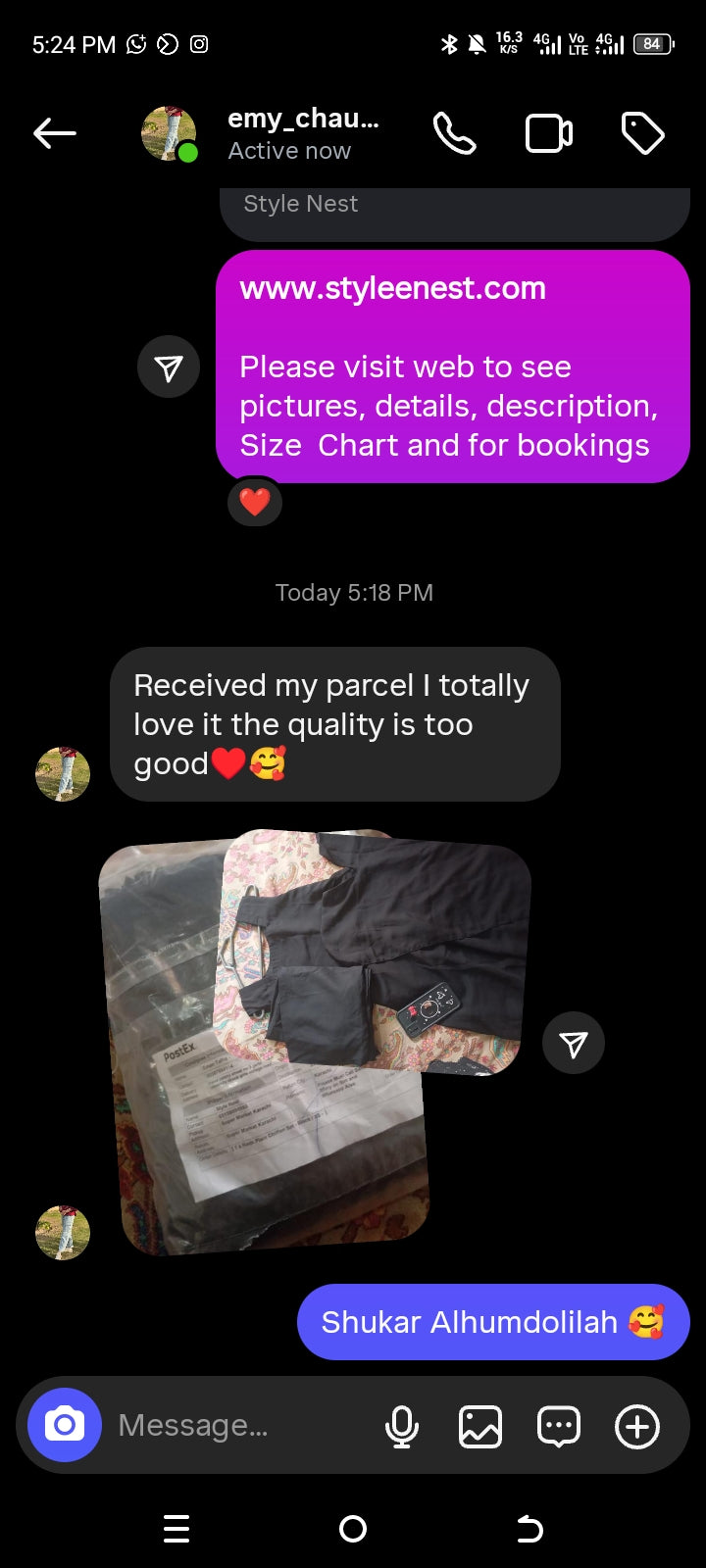Open saved replies bubble icon

559,1427
